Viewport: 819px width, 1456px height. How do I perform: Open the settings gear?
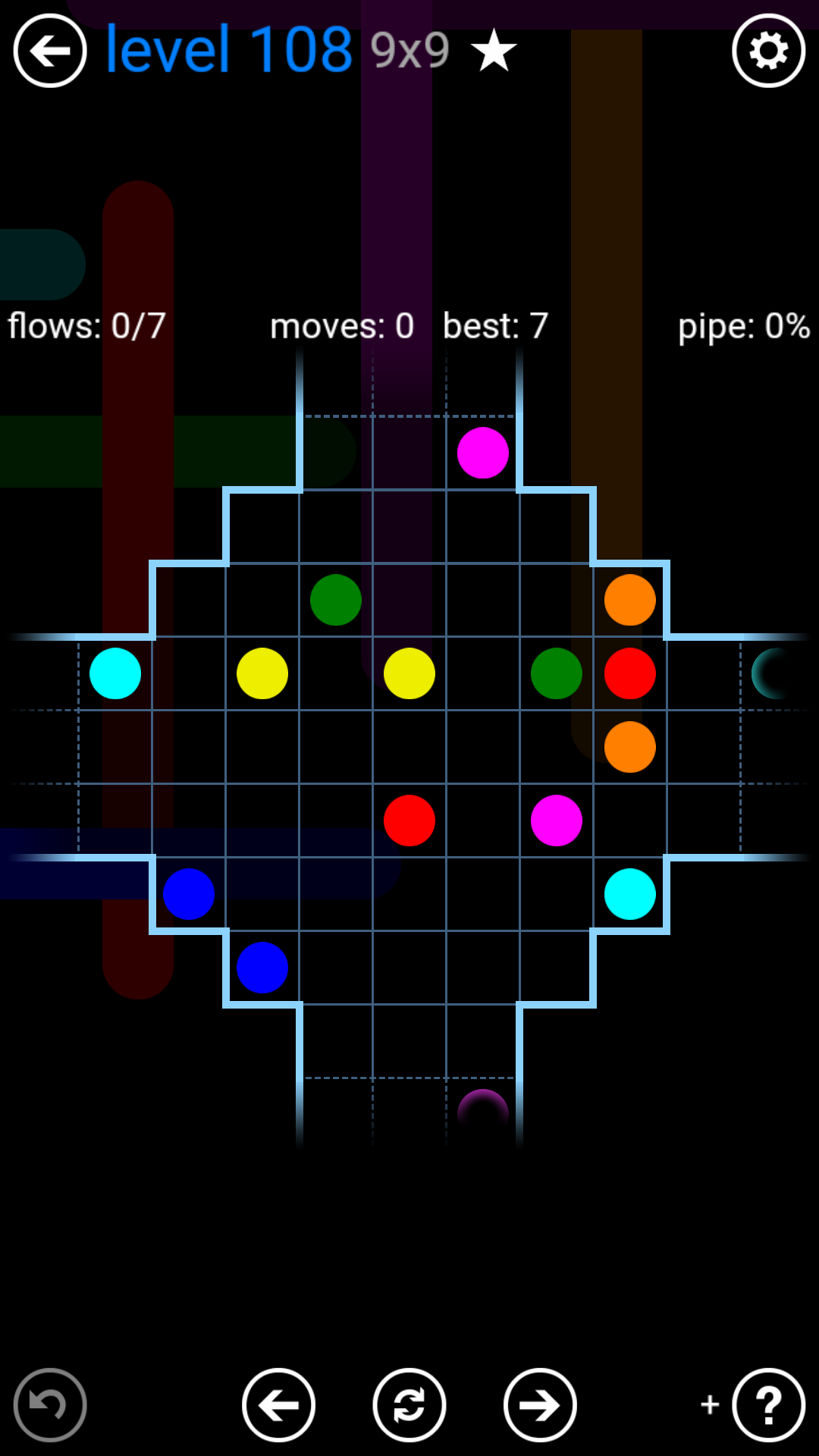[x=768, y=51]
